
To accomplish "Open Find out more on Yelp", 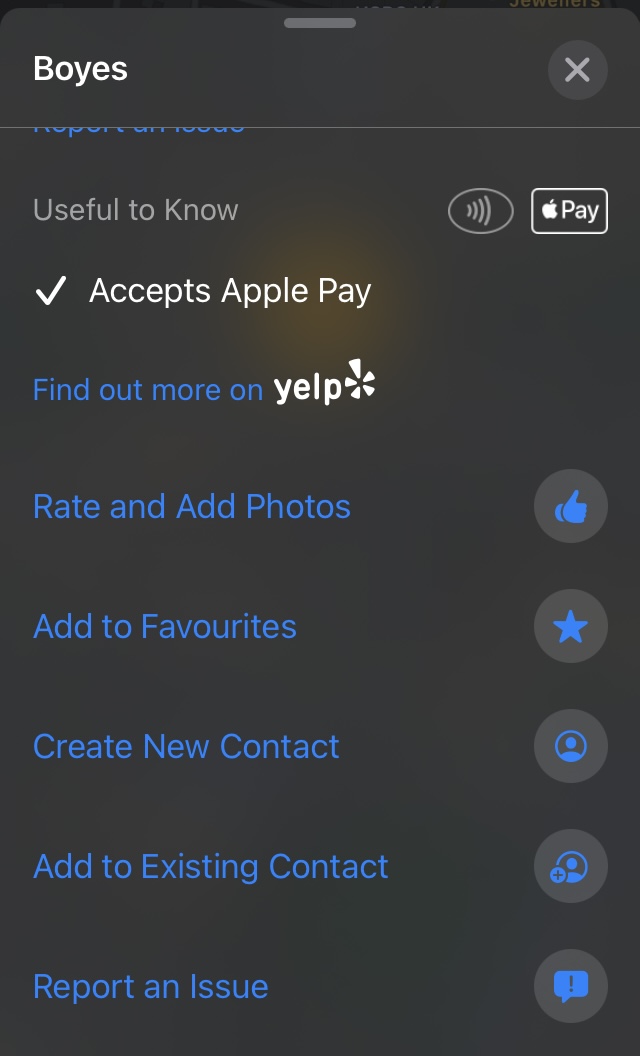I will (204, 388).
